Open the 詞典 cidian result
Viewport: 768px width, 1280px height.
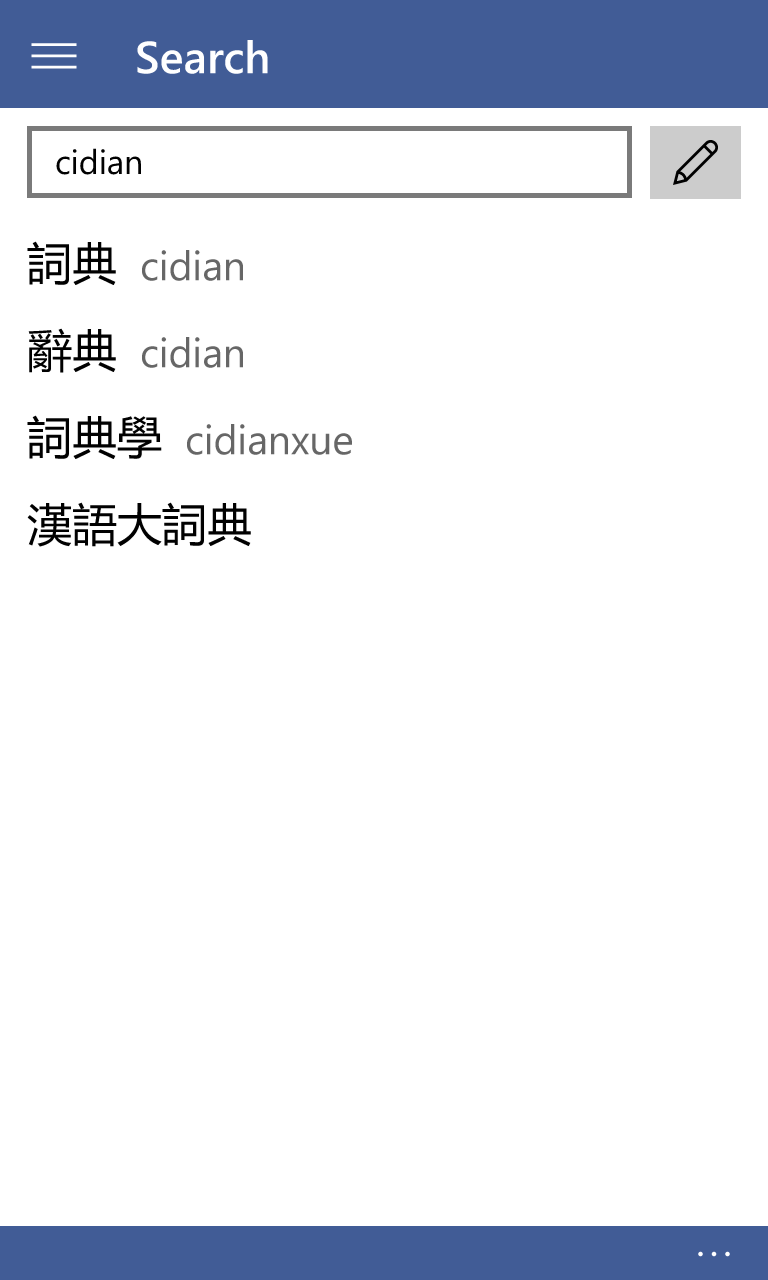click(136, 266)
